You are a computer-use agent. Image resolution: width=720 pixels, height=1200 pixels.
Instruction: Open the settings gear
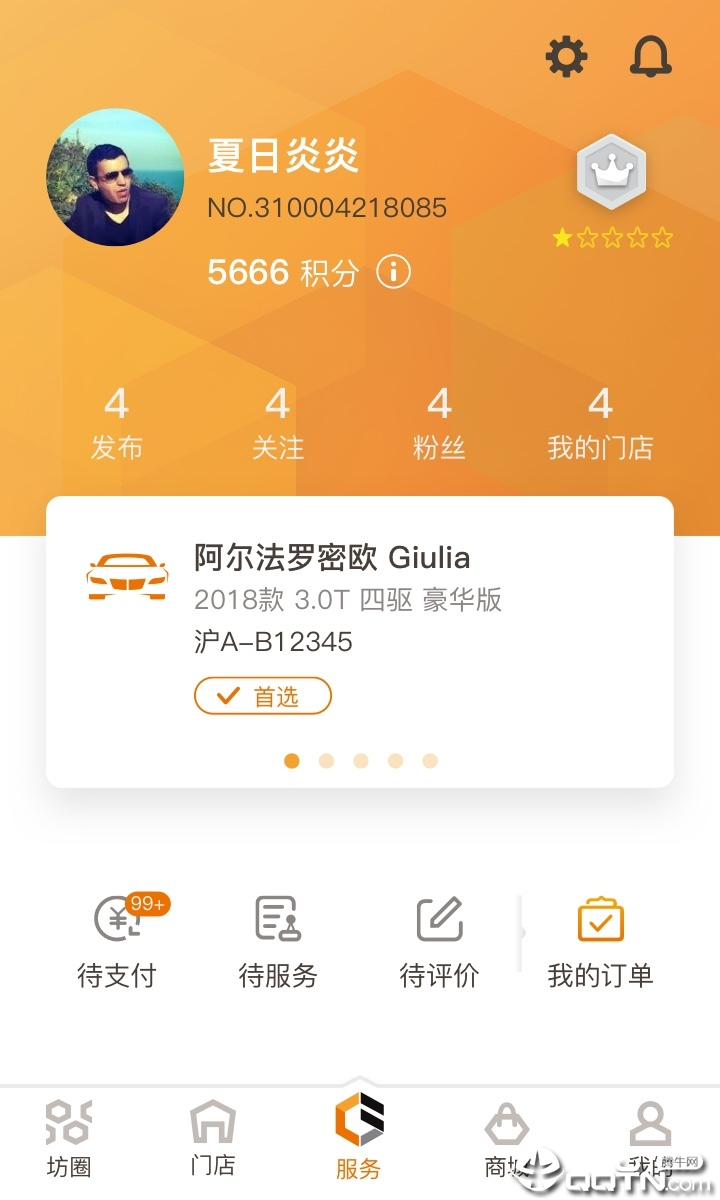pyautogui.click(x=566, y=56)
